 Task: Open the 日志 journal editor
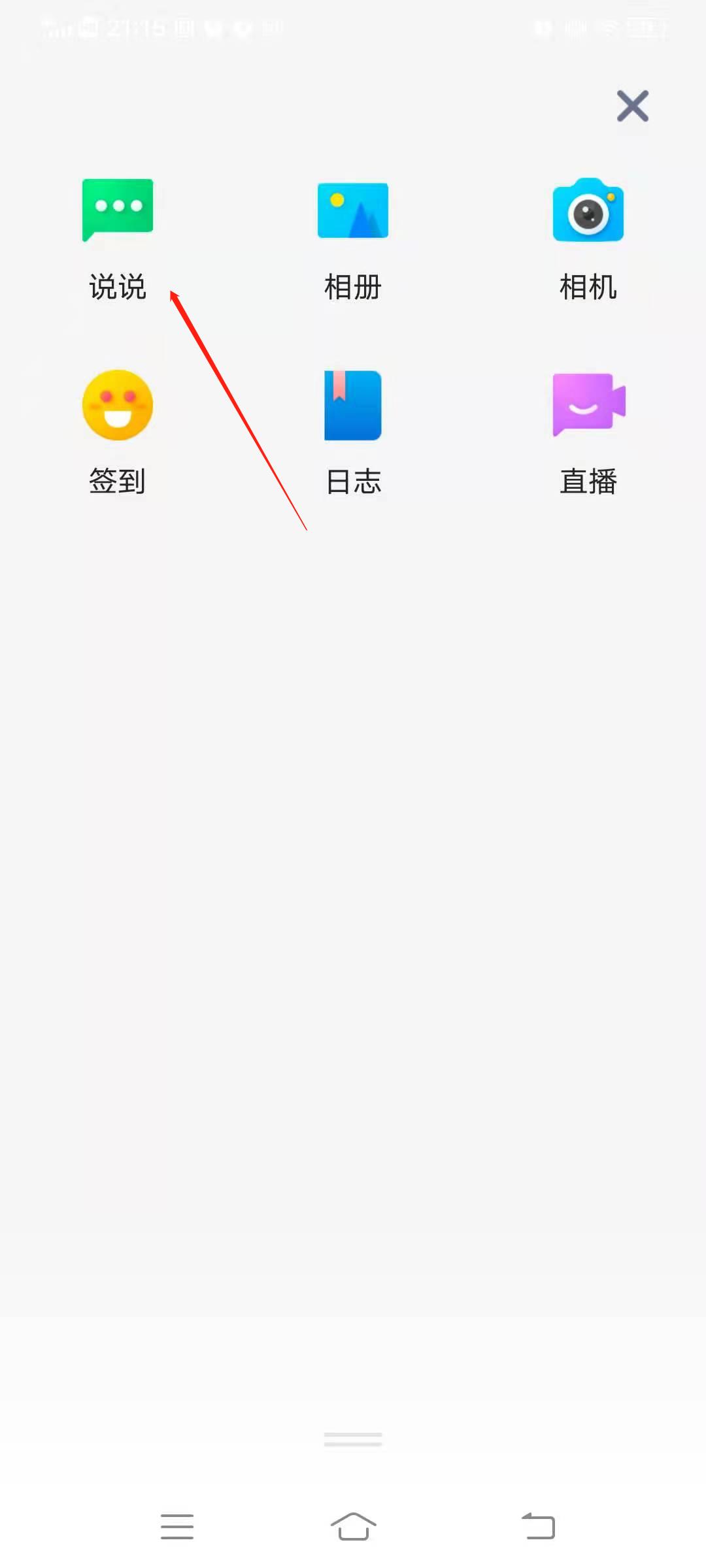tap(352, 405)
